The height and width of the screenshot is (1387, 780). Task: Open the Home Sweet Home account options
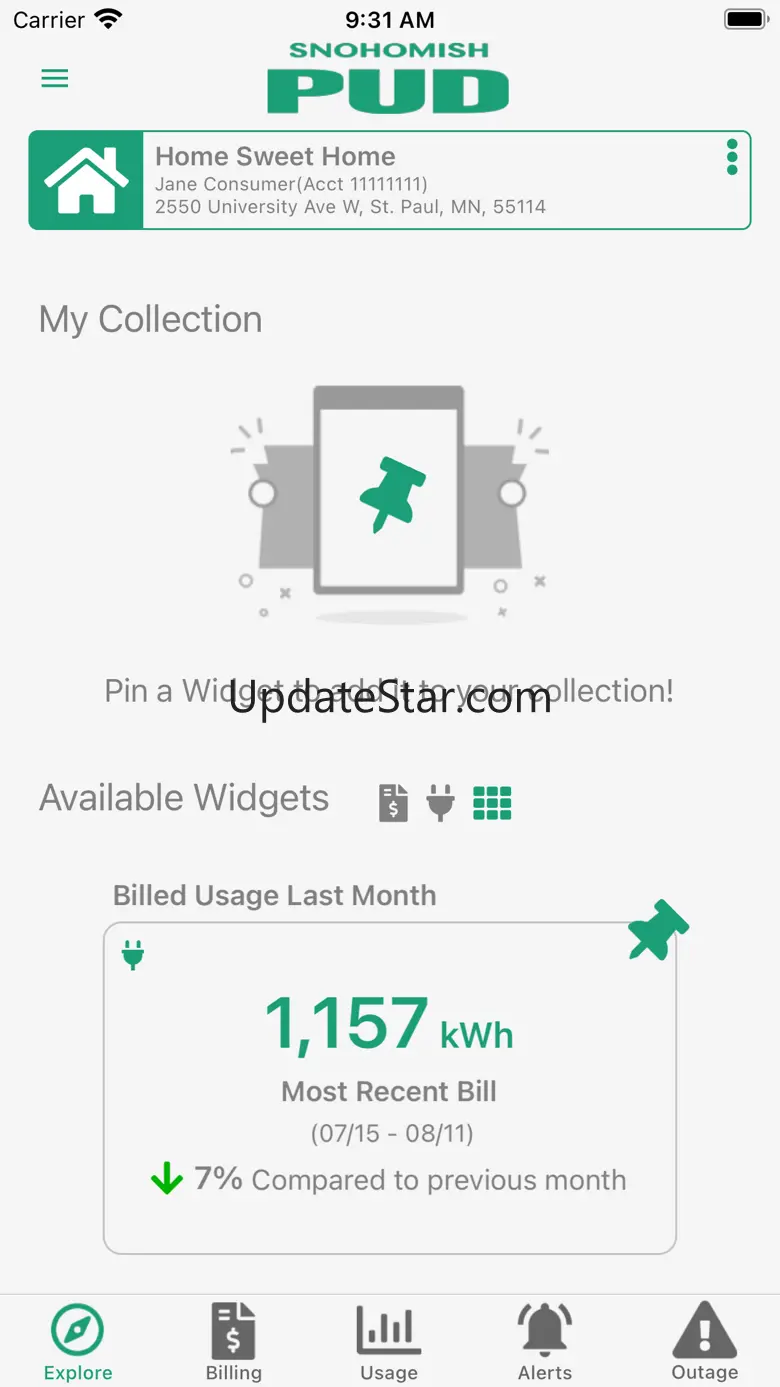point(732,157)
